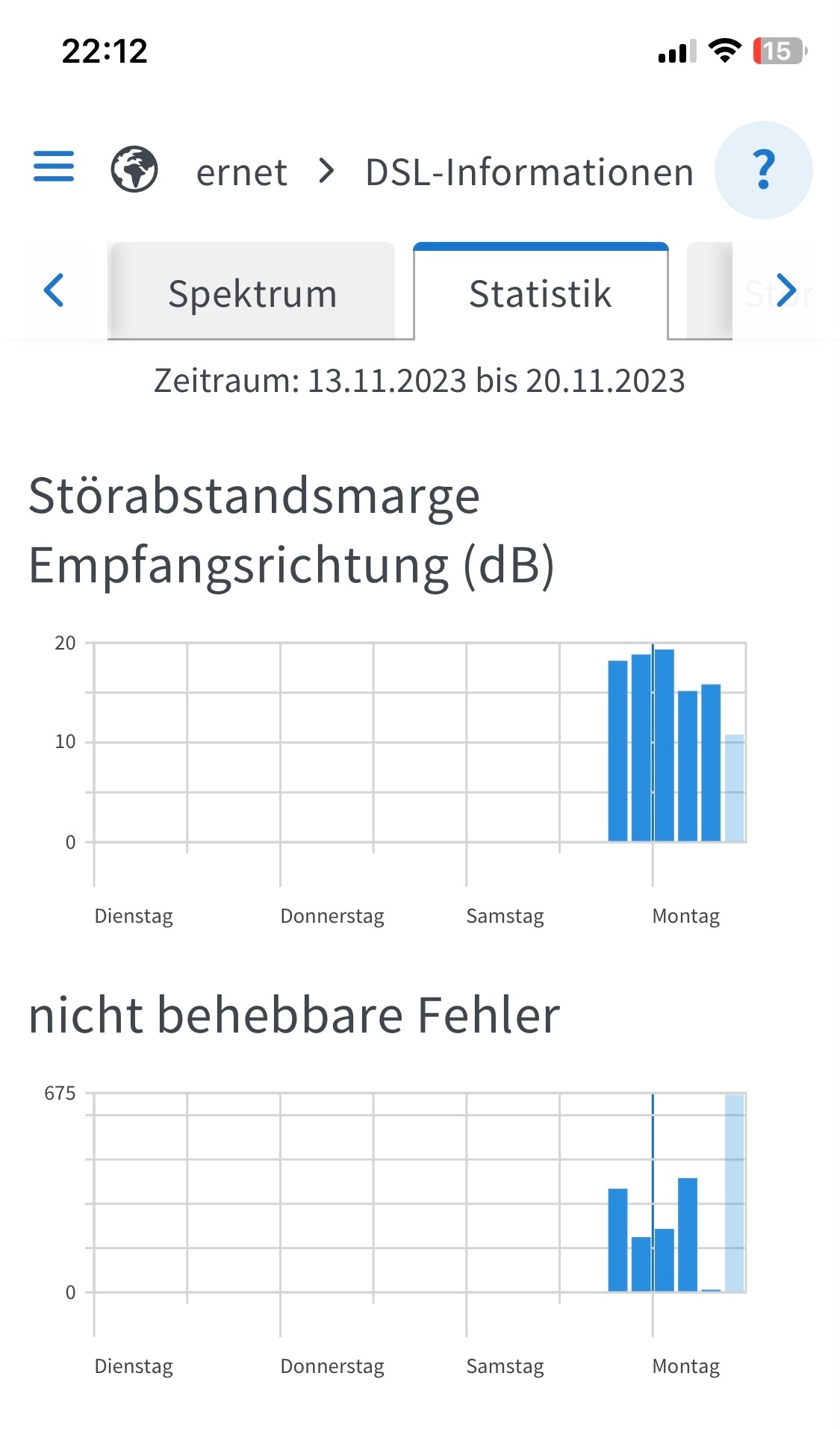This screenshot has width=840, height=1429.
Task: Go to the Internet breadcrumb link
Action: (x=241, y=172)
